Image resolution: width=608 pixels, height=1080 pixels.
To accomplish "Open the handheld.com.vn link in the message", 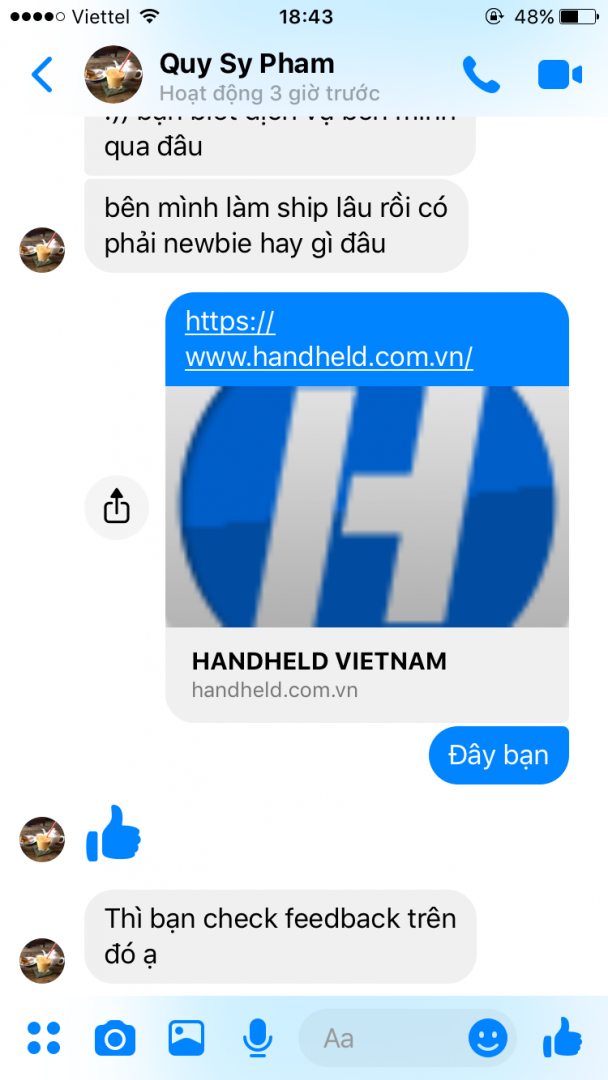I will pos(329,341).
